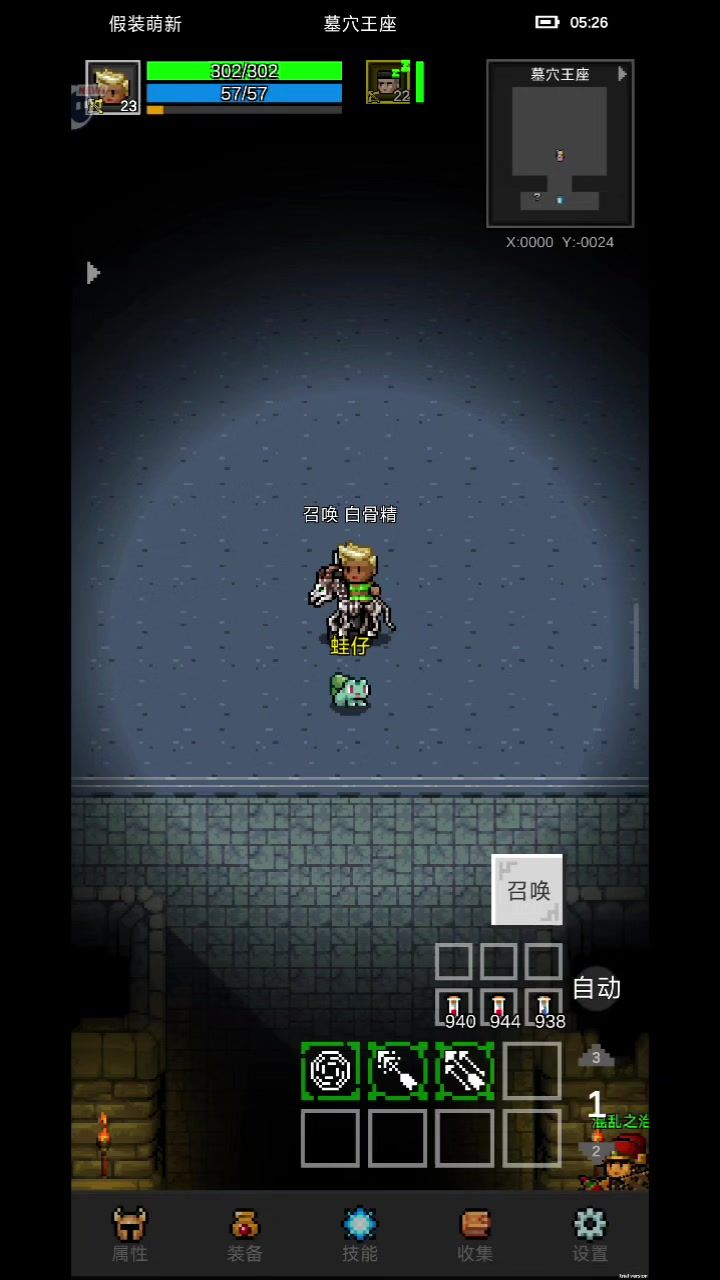Activate the spiral circle skill
The height and width of the screenshot is (1280, 720).
tap(330, 1071)
